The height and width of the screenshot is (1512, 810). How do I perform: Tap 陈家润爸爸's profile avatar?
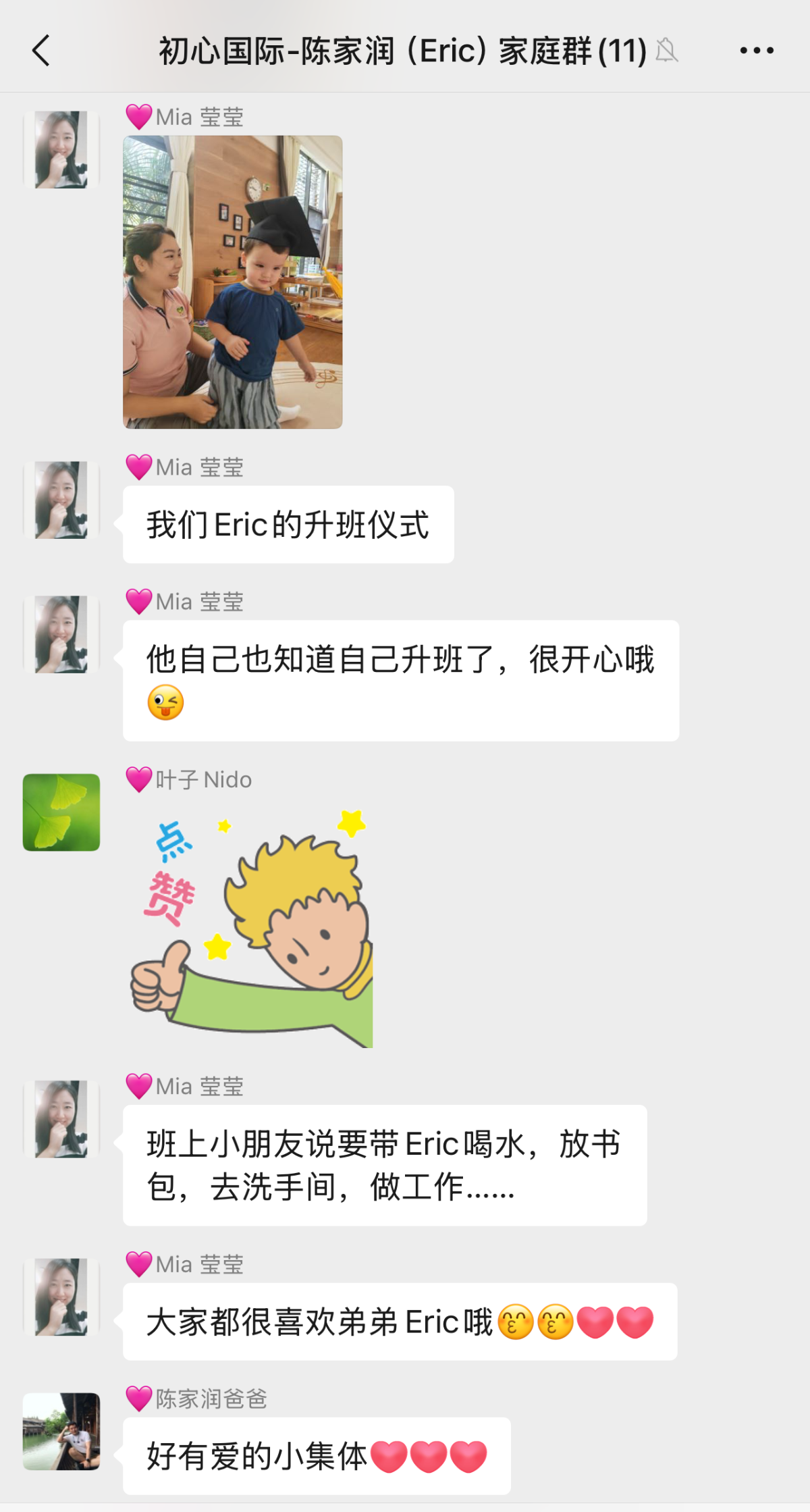coord(61,1431)
